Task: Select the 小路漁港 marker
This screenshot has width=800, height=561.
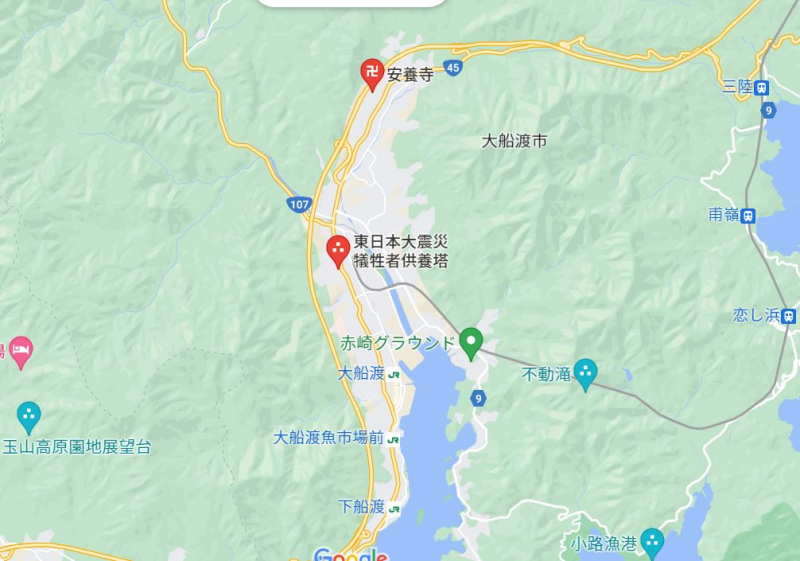Action: point(652,541)
